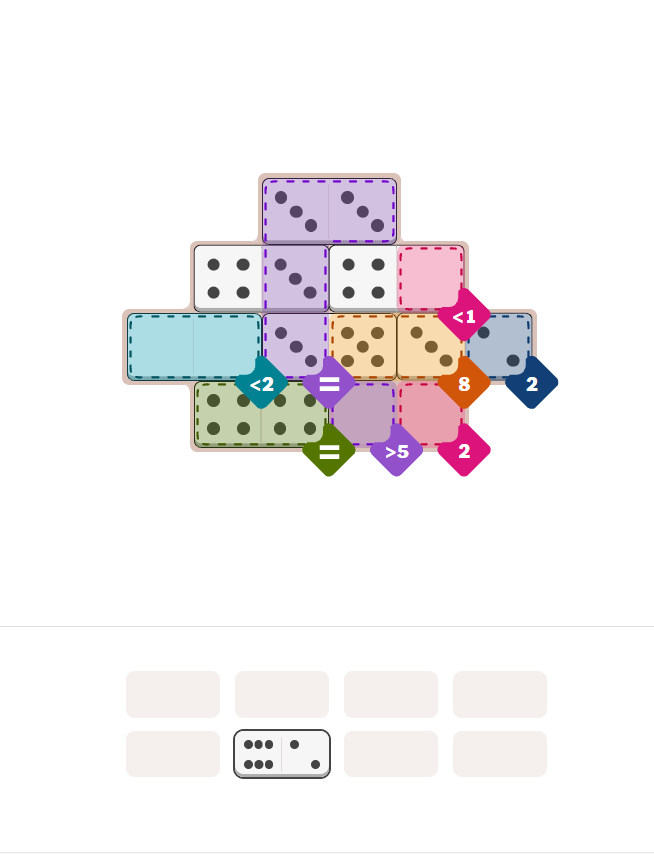Tap the double-four domino in green region
Screen dimensions: 654x854
pos(261,414)
